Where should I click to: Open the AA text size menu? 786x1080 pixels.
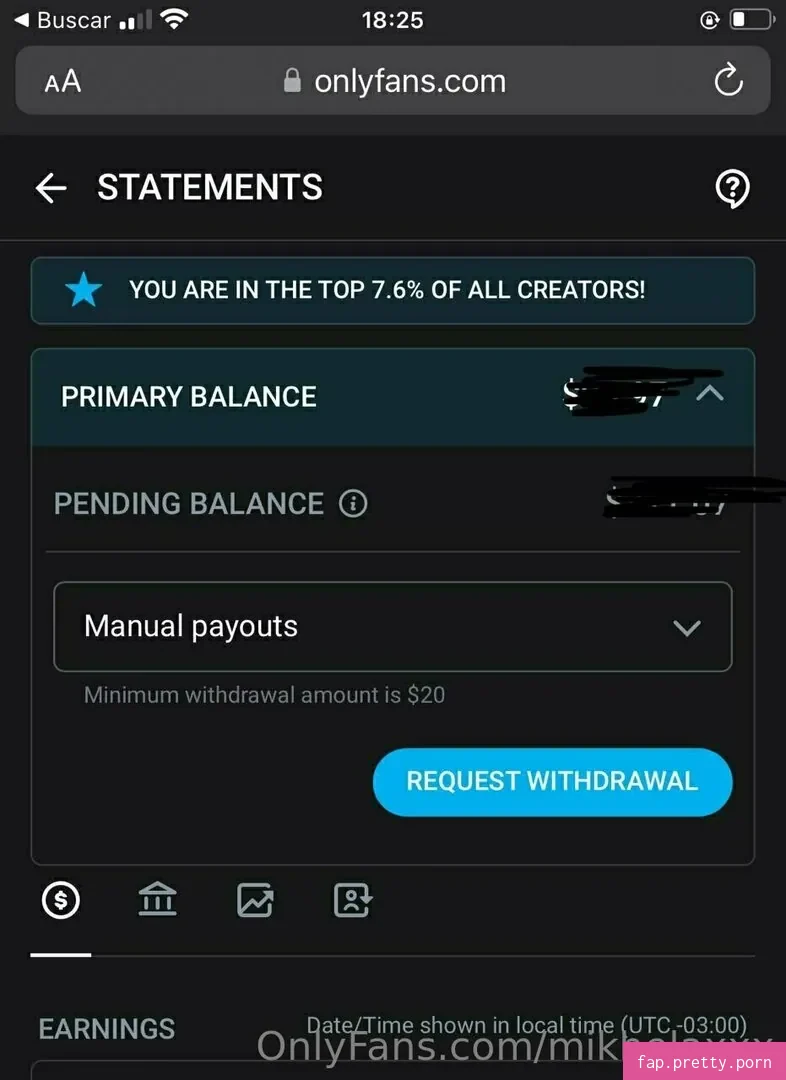tap(62, 82)
